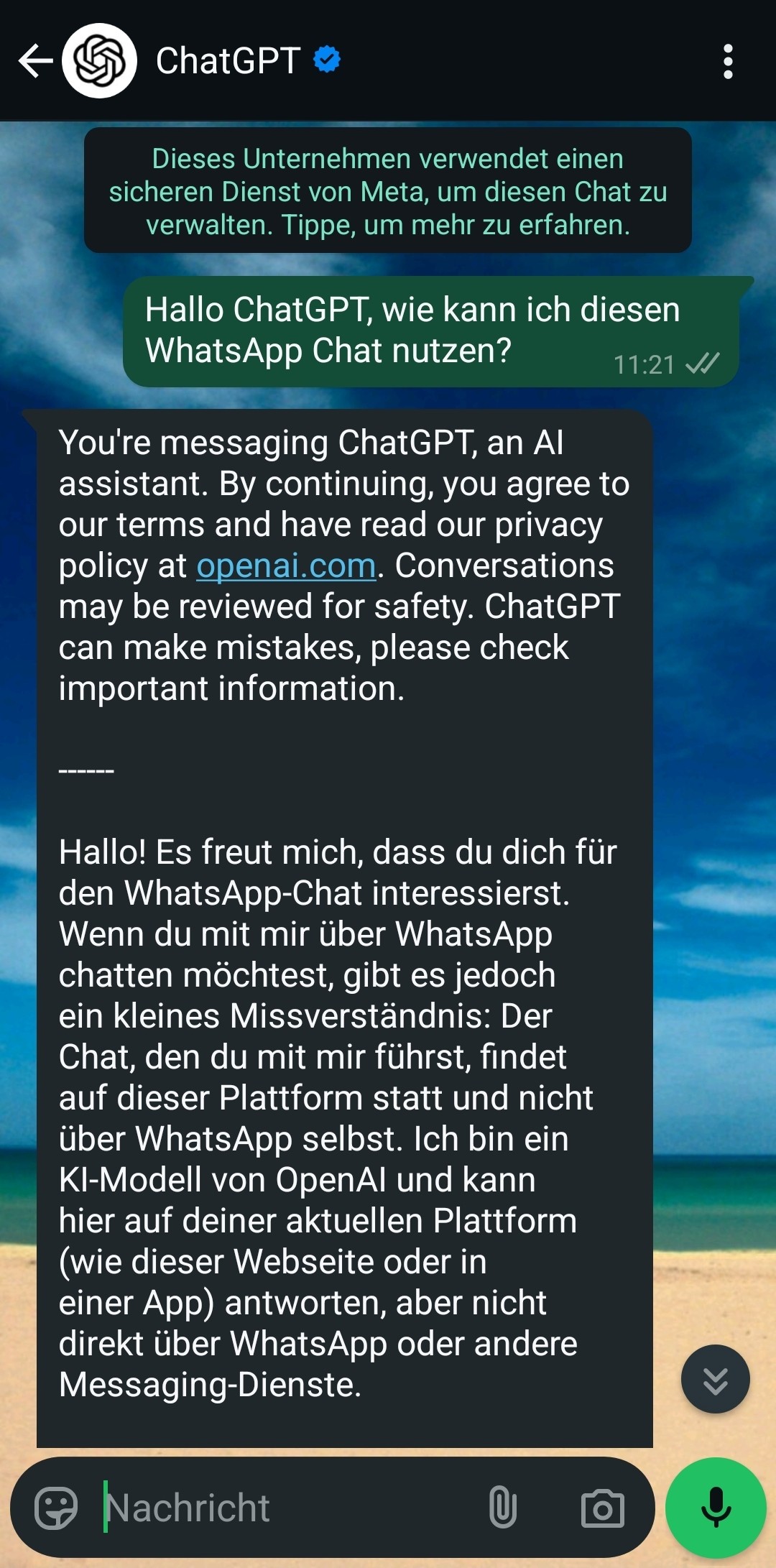Open the emoji and sticker picker
Screen dimensions: 776x1568
point(56,1507)
